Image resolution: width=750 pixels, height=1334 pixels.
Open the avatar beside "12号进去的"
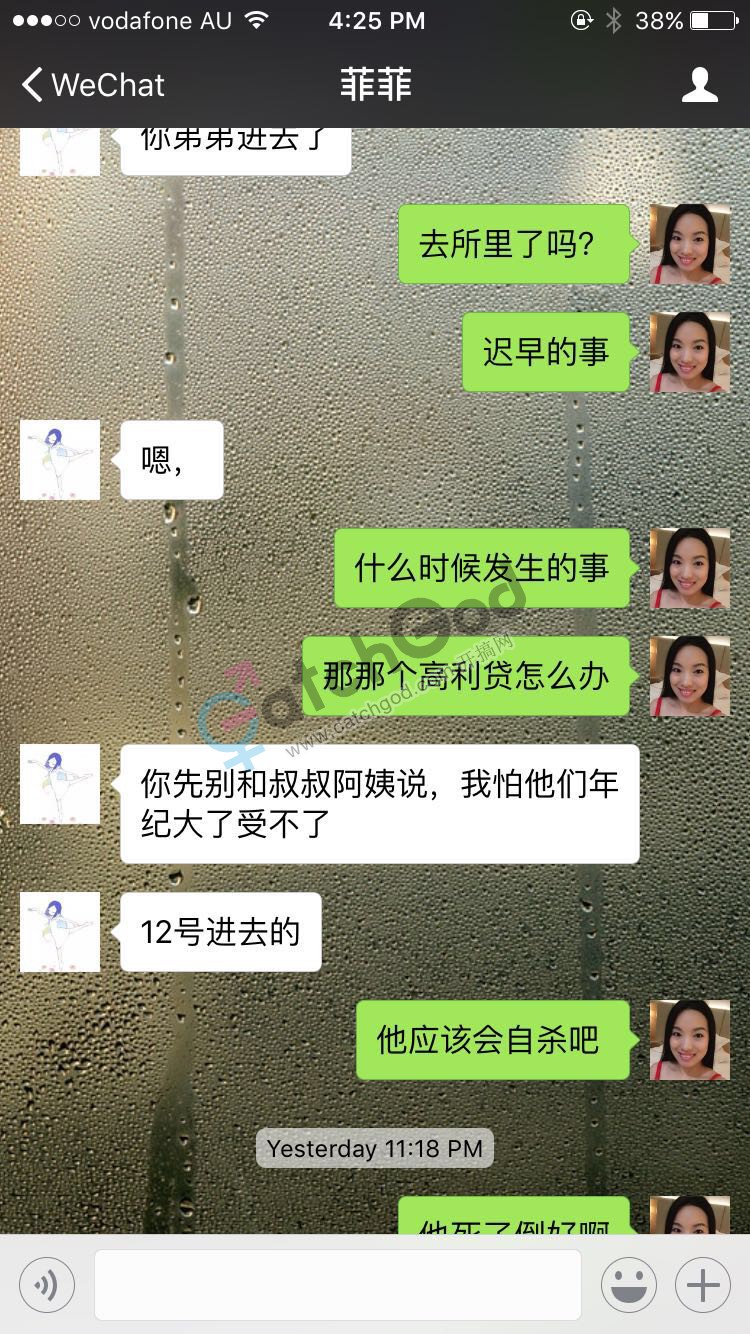click(60, 932)
